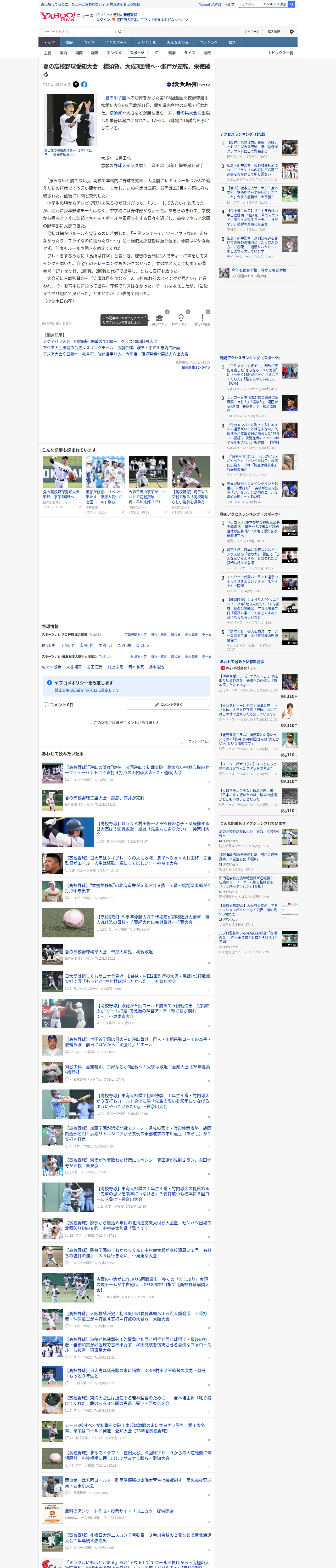Open トピックス一覧 link
The image size is (336, 1568).
(x=281, y=53)
